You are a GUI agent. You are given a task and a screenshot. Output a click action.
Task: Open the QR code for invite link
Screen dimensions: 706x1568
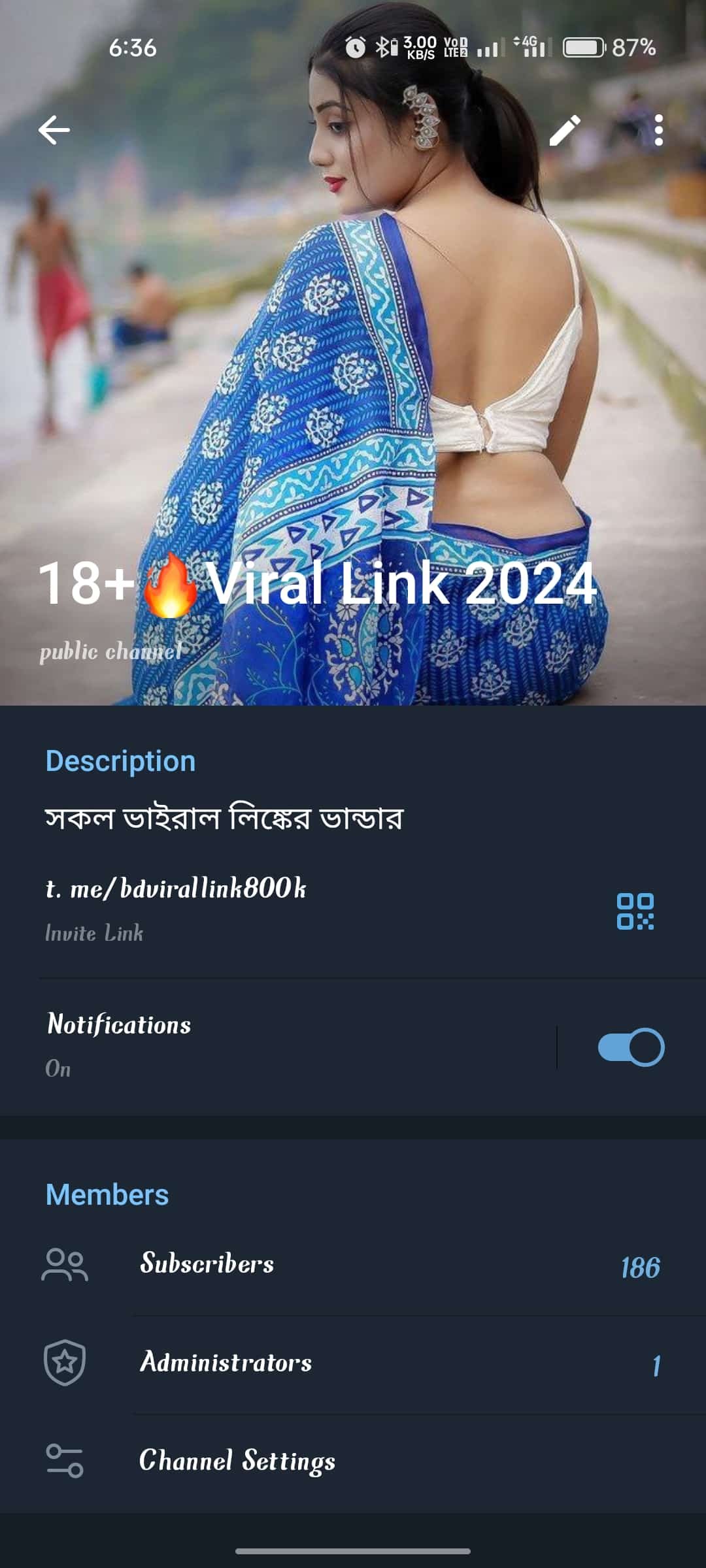(635, 911)
